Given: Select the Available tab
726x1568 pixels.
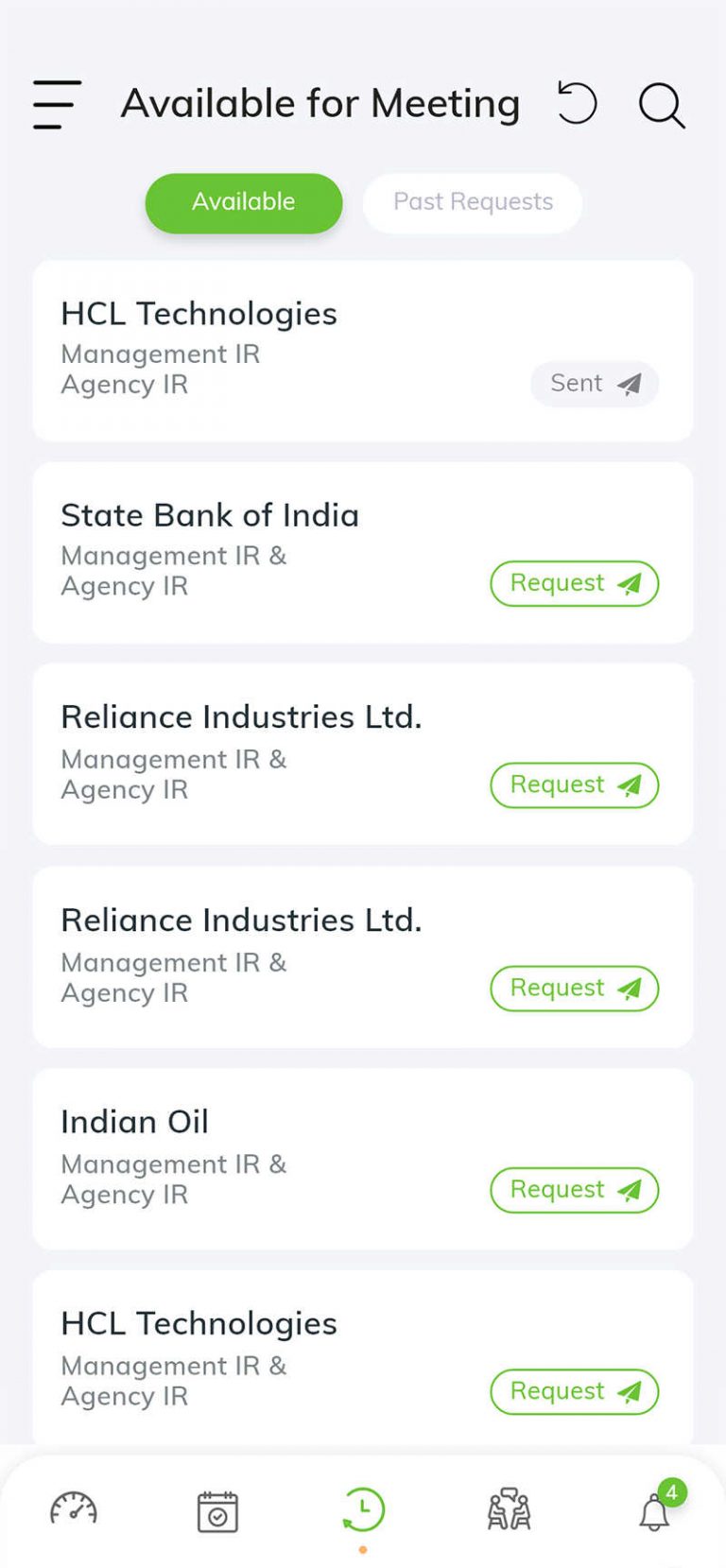Looking at the screenshot, I should (244, 202).
